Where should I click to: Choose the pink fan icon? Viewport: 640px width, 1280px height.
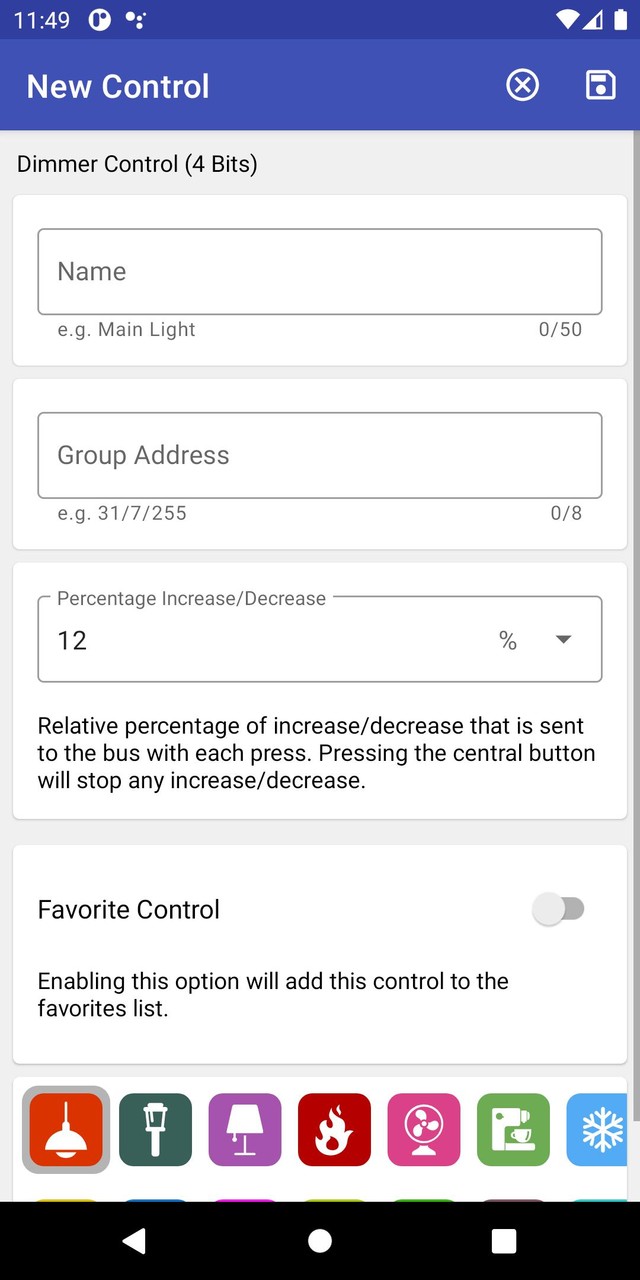[424, 1130]
